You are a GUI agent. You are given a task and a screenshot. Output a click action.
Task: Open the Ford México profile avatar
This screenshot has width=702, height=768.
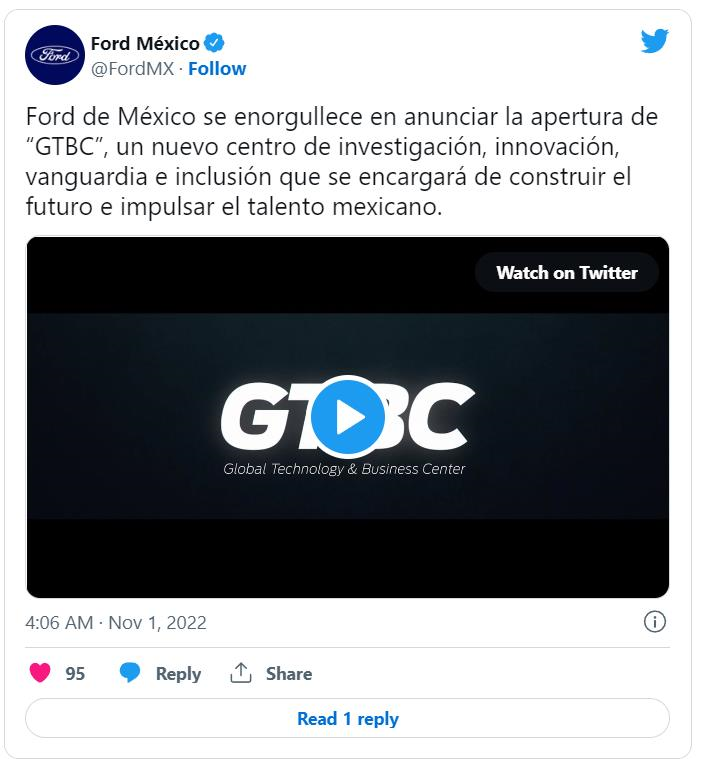tap(54, 54)
